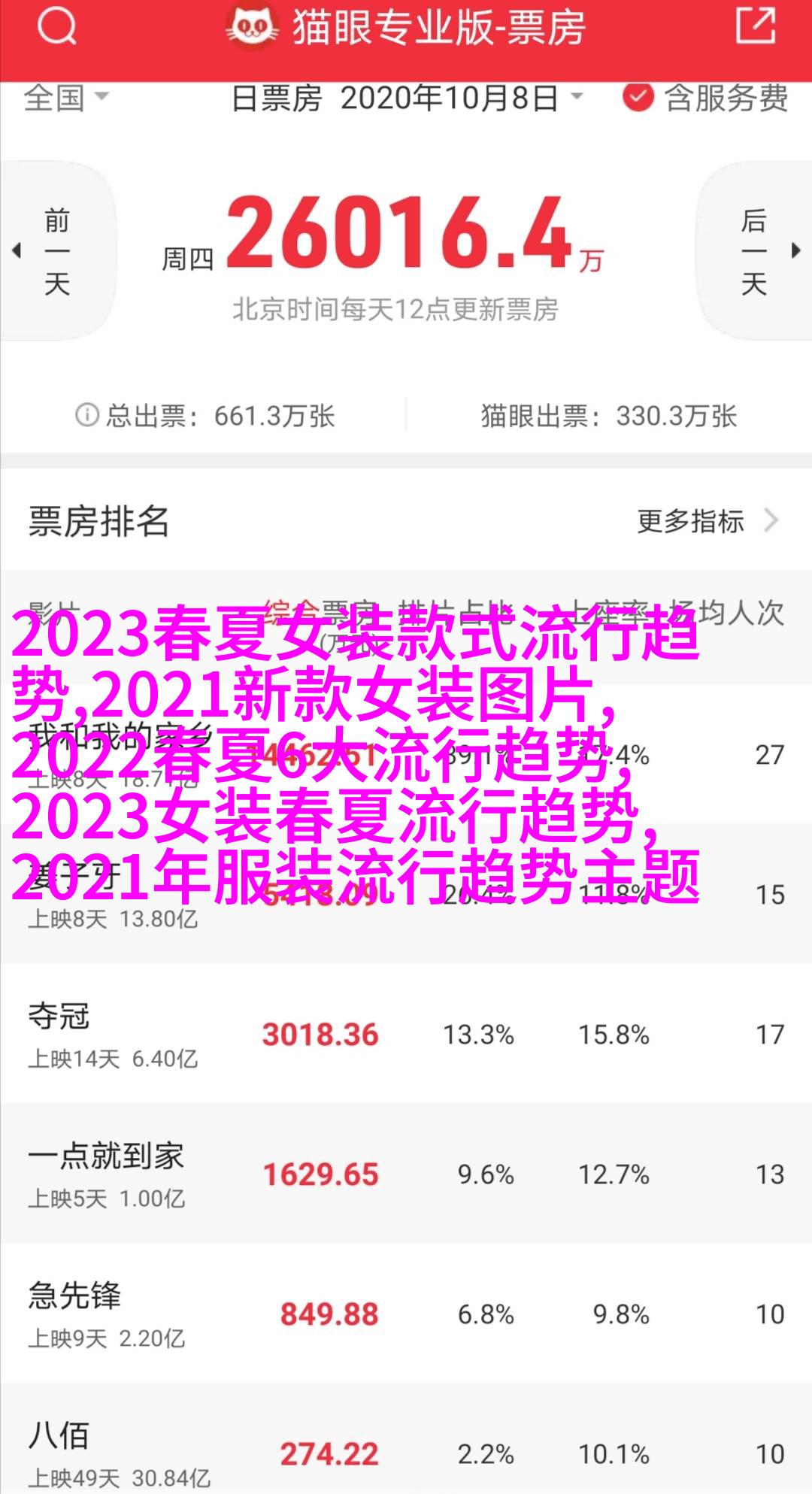Open the 夺冠 movie row
812x1494 pixels.
[x=406, y=1034]
